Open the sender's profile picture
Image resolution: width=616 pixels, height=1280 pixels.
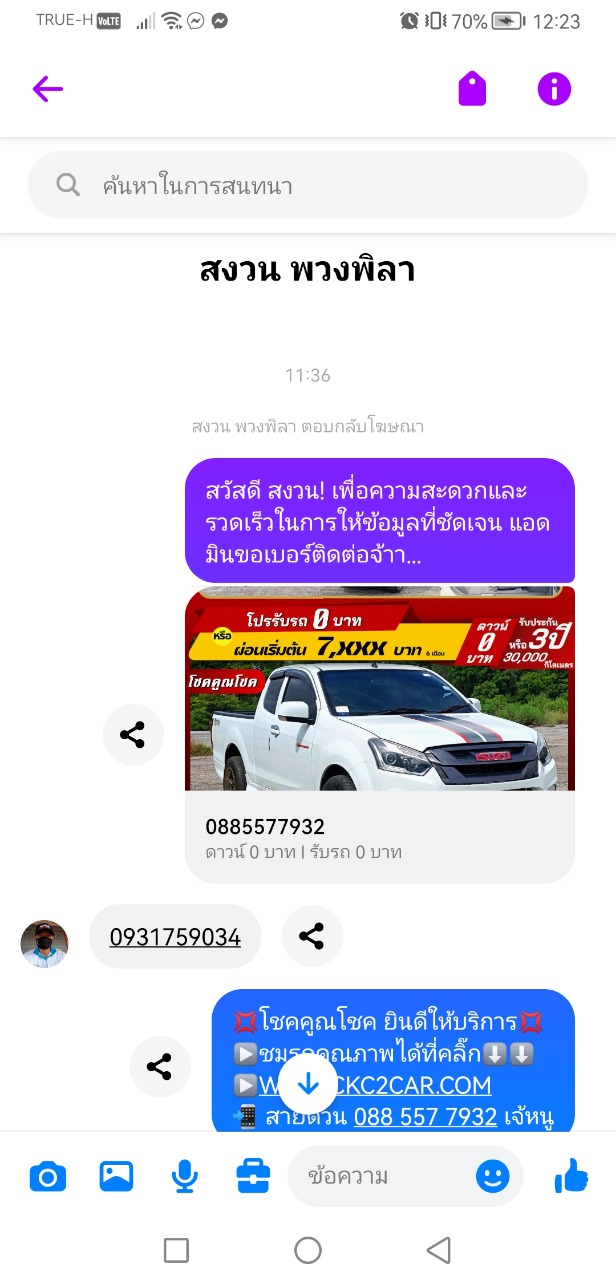click(45, 943)
